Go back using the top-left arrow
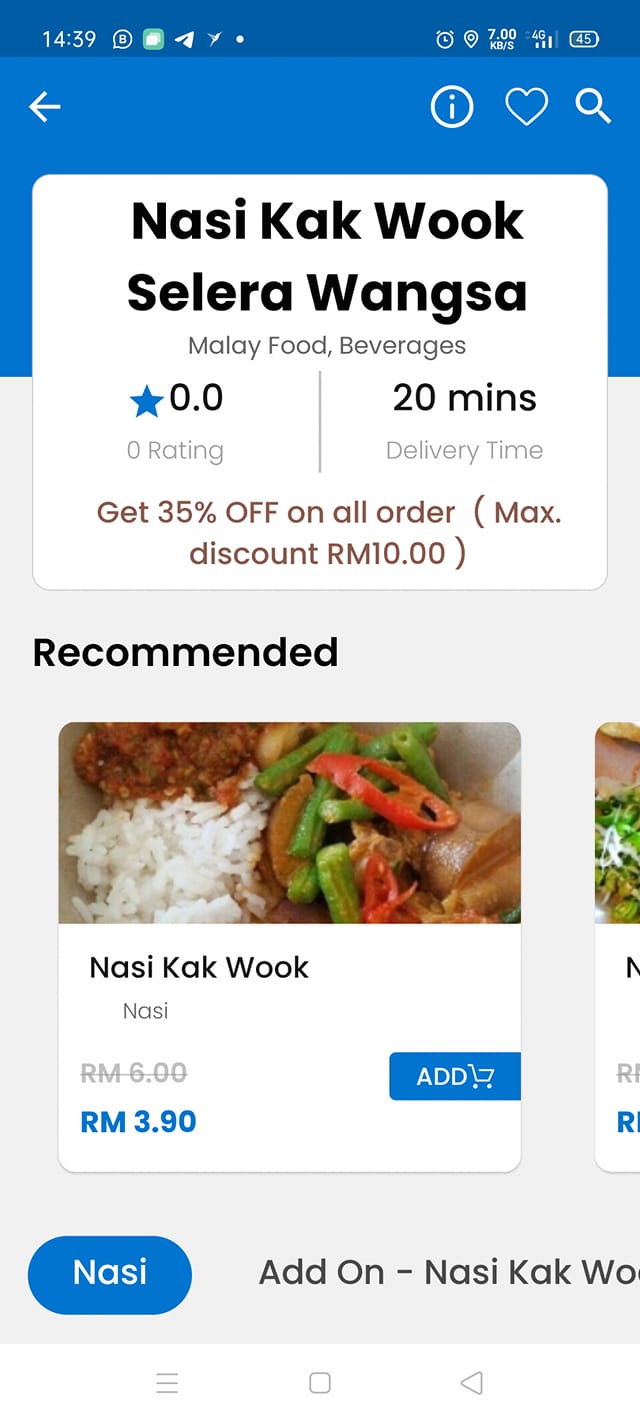Image resolution: width=640 pixels, height=1422 pixels. point(45,107)
